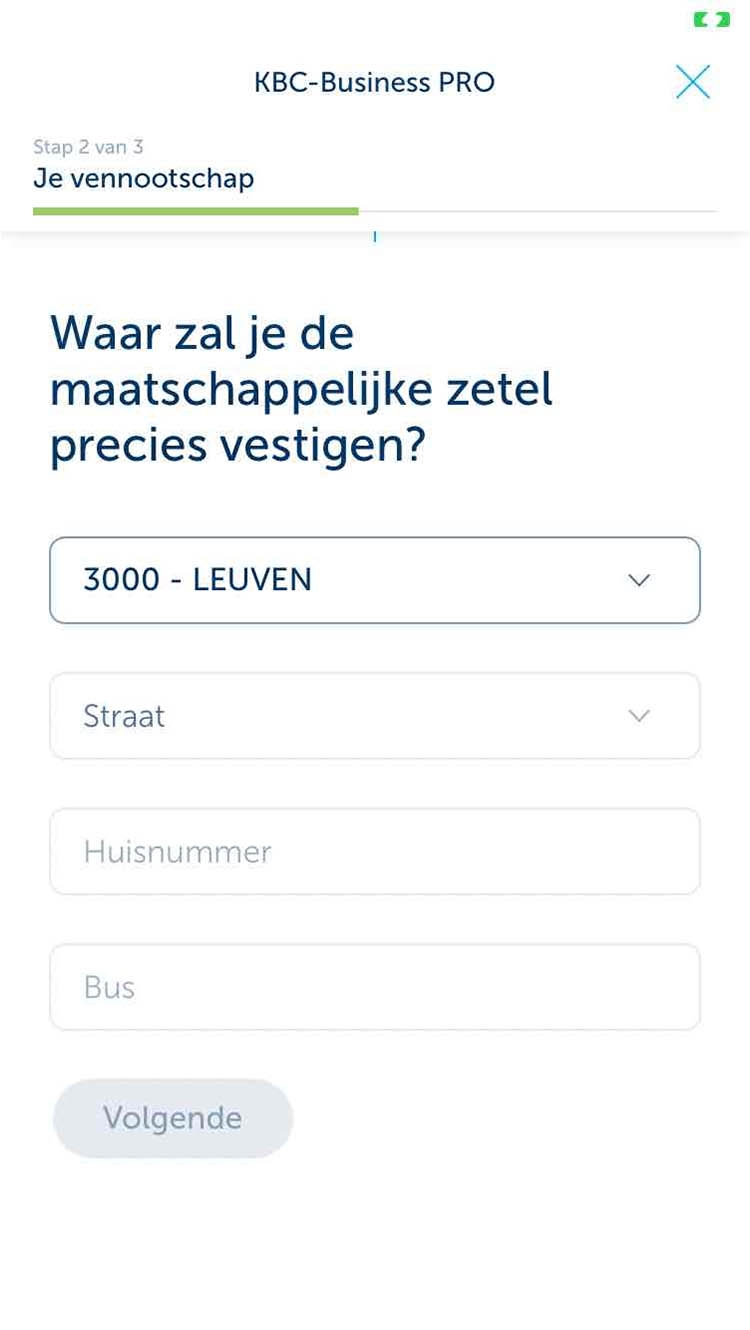Expand the Straat dropdown
750x1330 pixels.
(375, 716)
